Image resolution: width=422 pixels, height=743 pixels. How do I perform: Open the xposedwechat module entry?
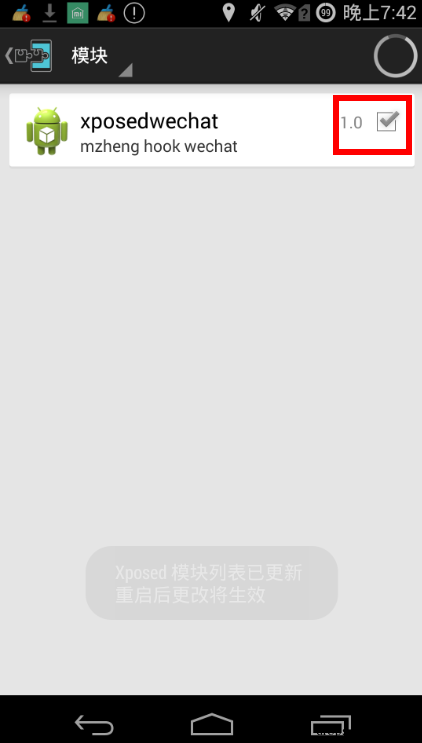click(212, 130)
